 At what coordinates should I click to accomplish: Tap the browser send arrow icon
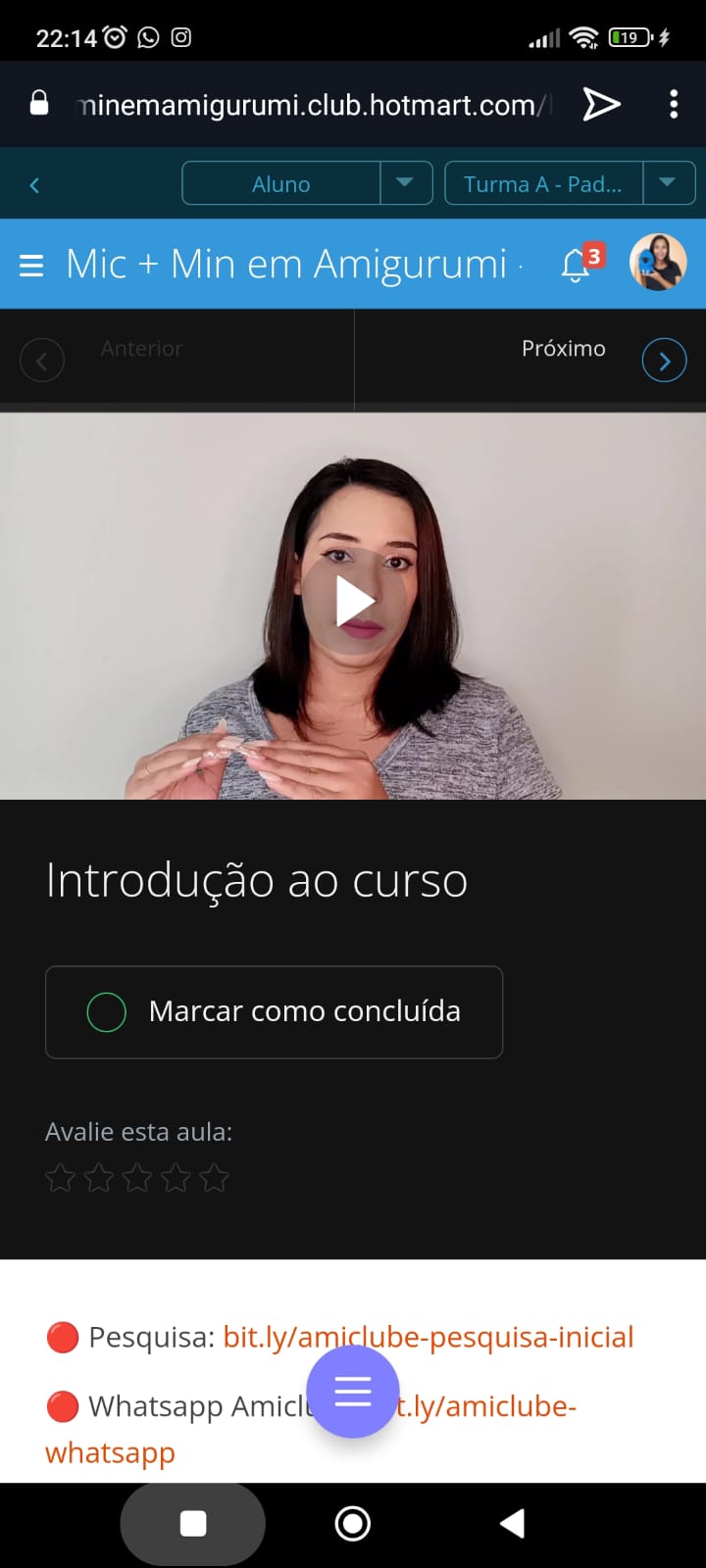[601, 104]
